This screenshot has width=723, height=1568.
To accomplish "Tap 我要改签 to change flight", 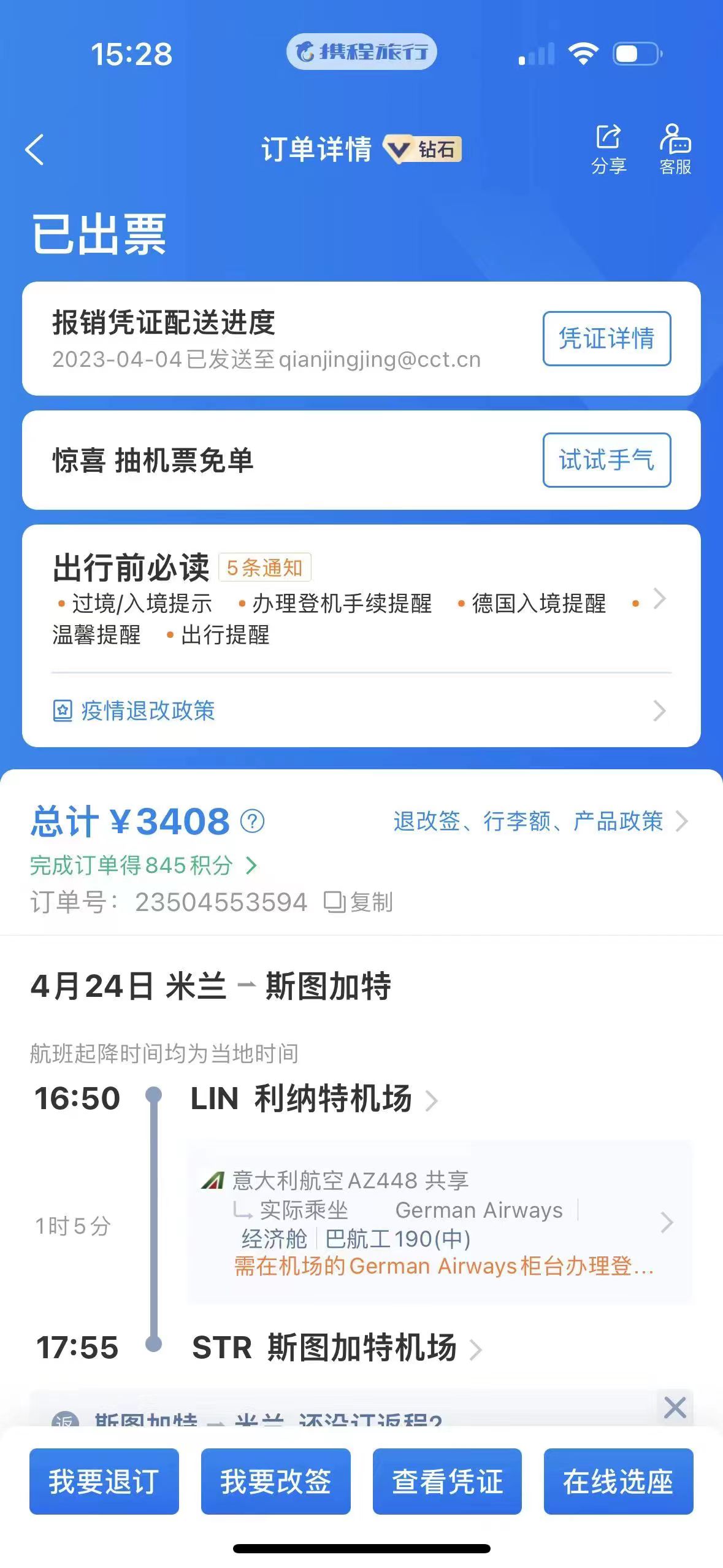I will pos(275,1482).
